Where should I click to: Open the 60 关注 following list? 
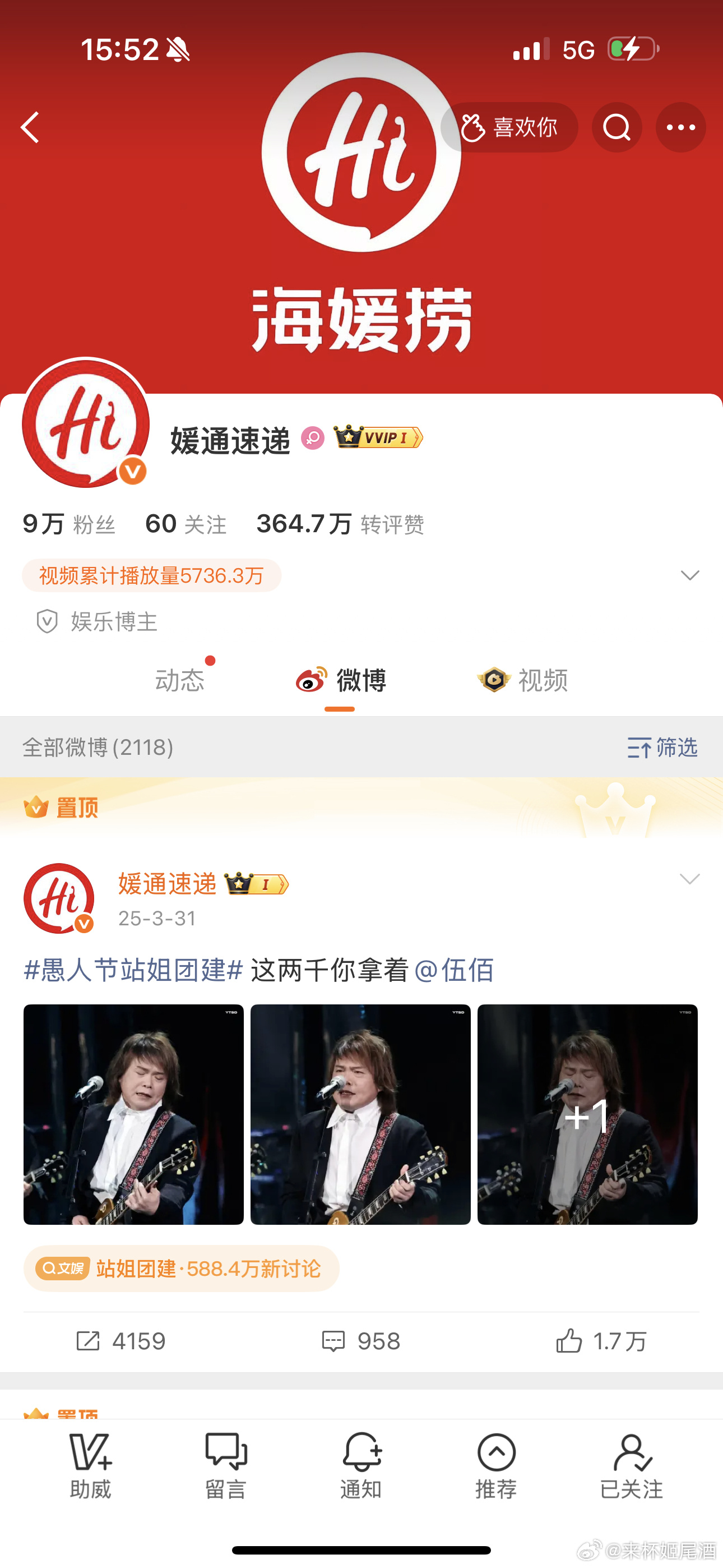click(186, 524)
